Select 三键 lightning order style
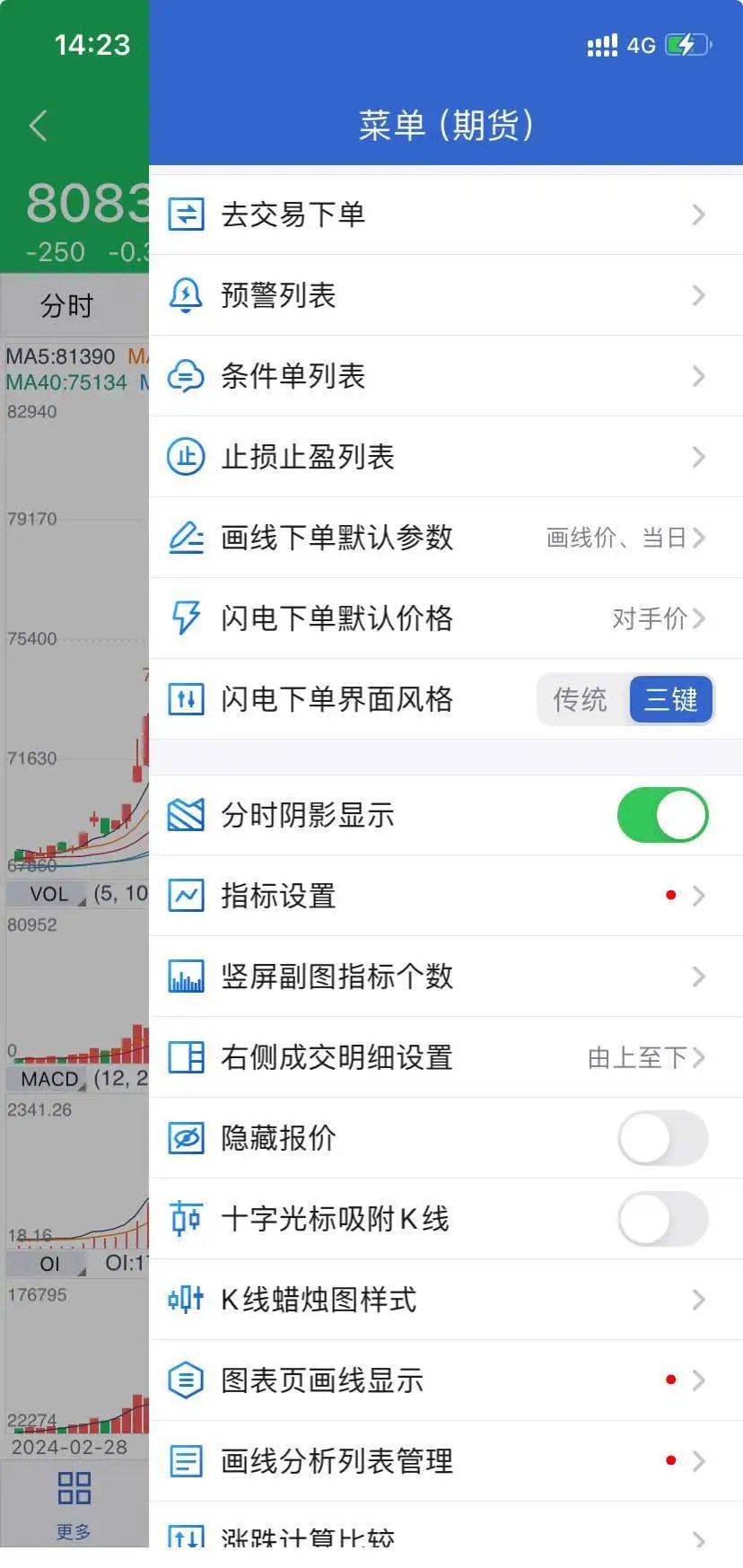 [x=670, y=699]
